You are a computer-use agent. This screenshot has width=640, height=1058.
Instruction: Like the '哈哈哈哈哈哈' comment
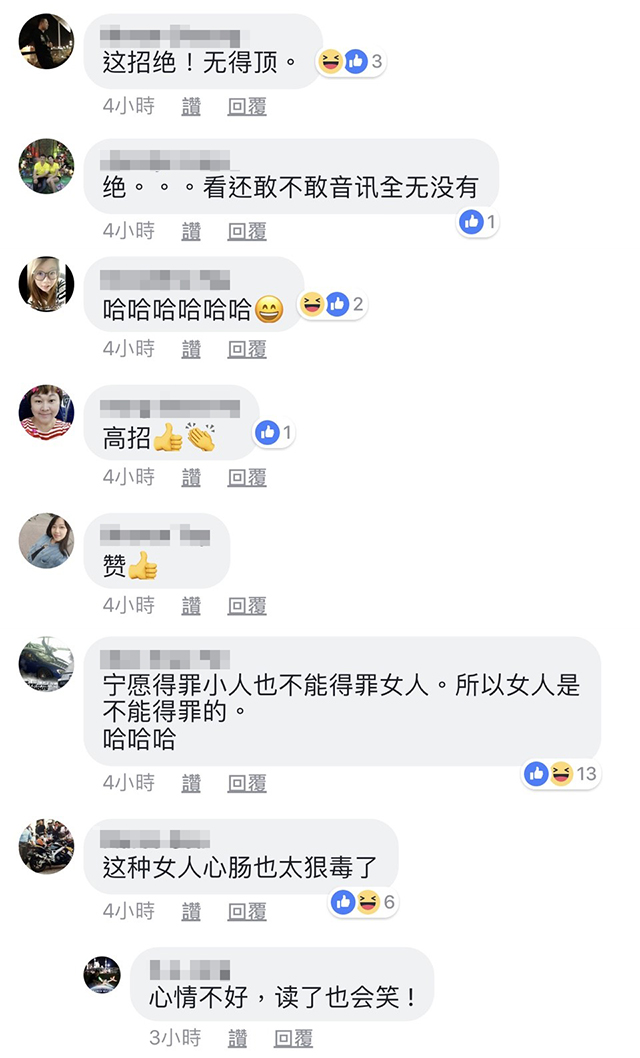point(191,349)
